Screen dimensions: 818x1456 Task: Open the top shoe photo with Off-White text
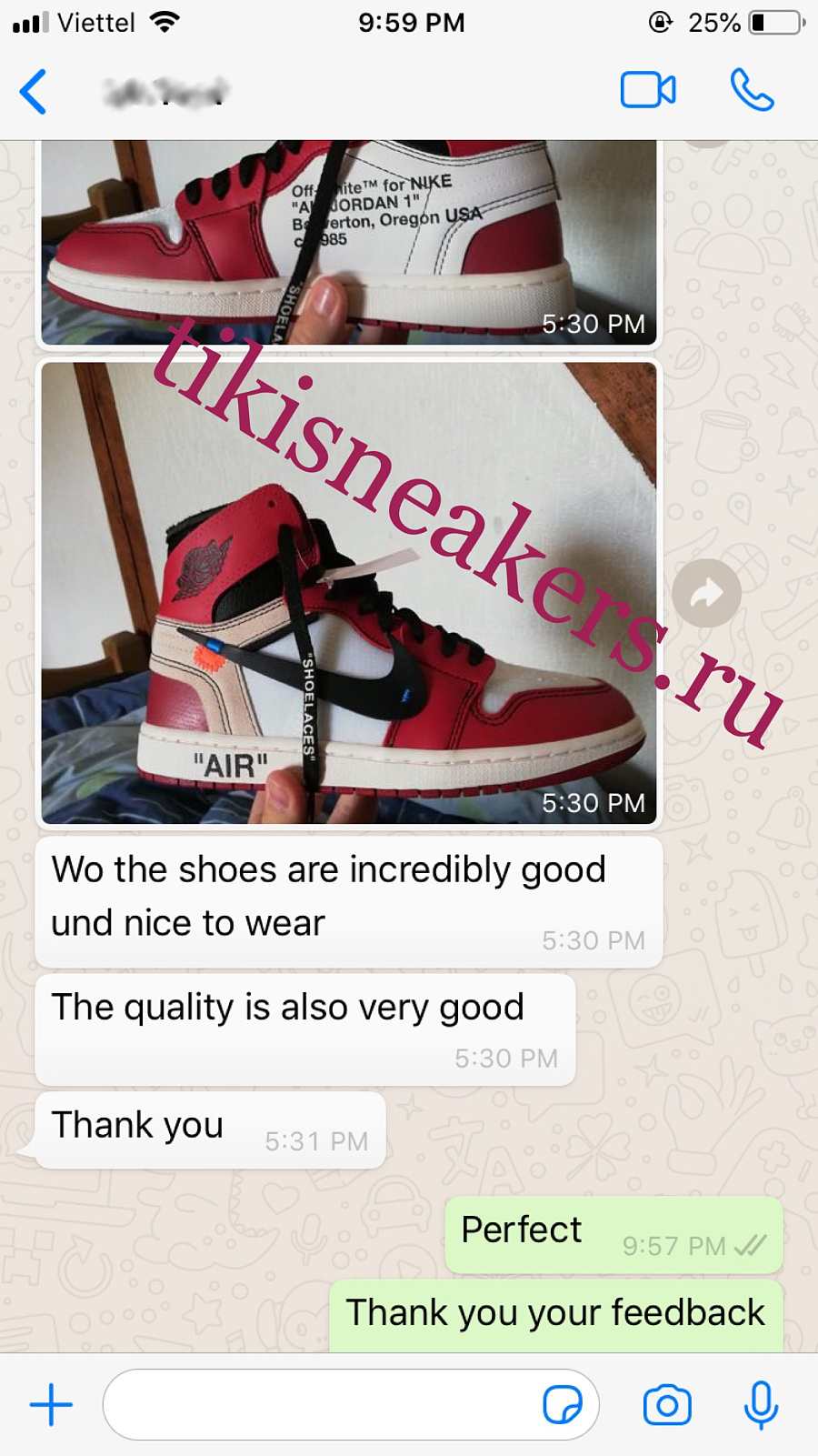tap(349, 242)
